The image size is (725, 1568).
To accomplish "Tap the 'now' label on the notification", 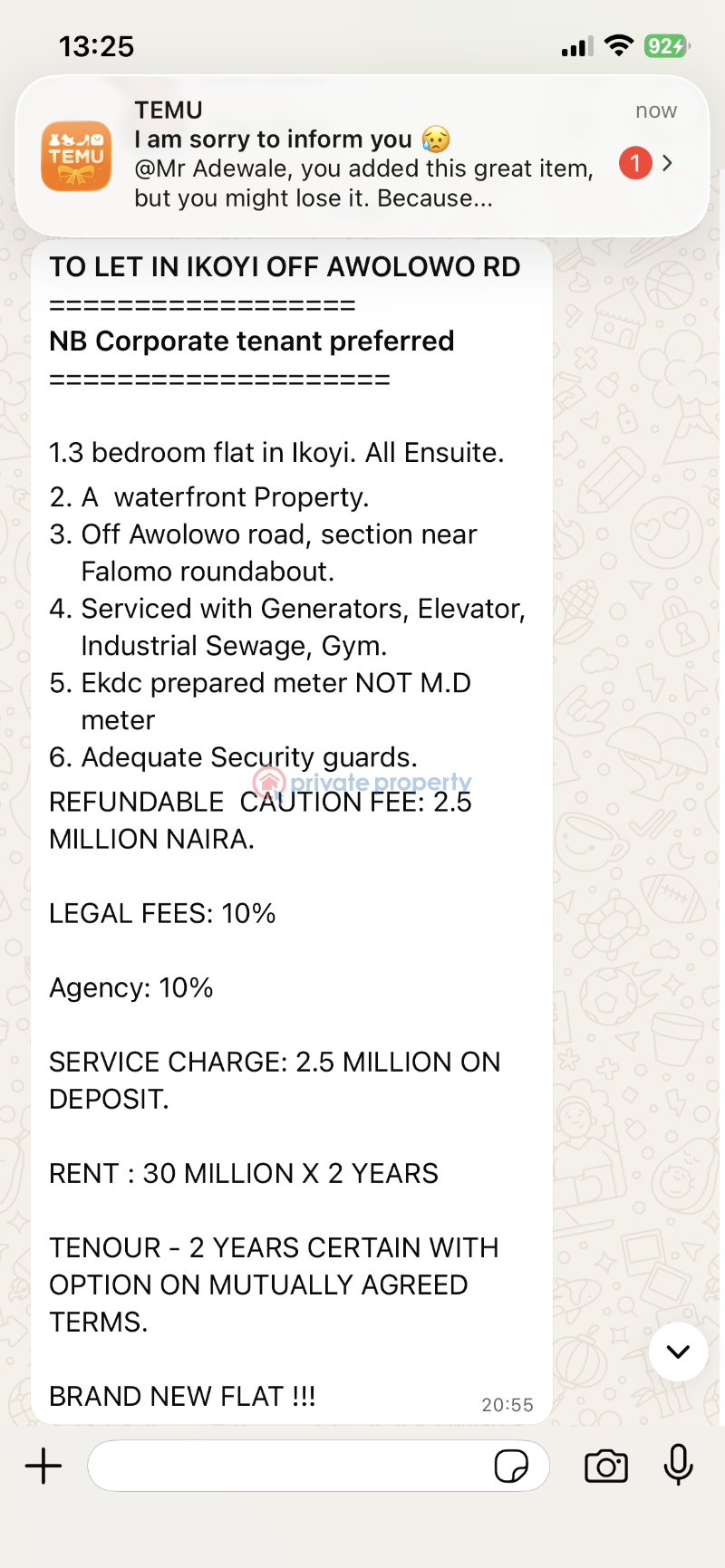I will (655, 111).
